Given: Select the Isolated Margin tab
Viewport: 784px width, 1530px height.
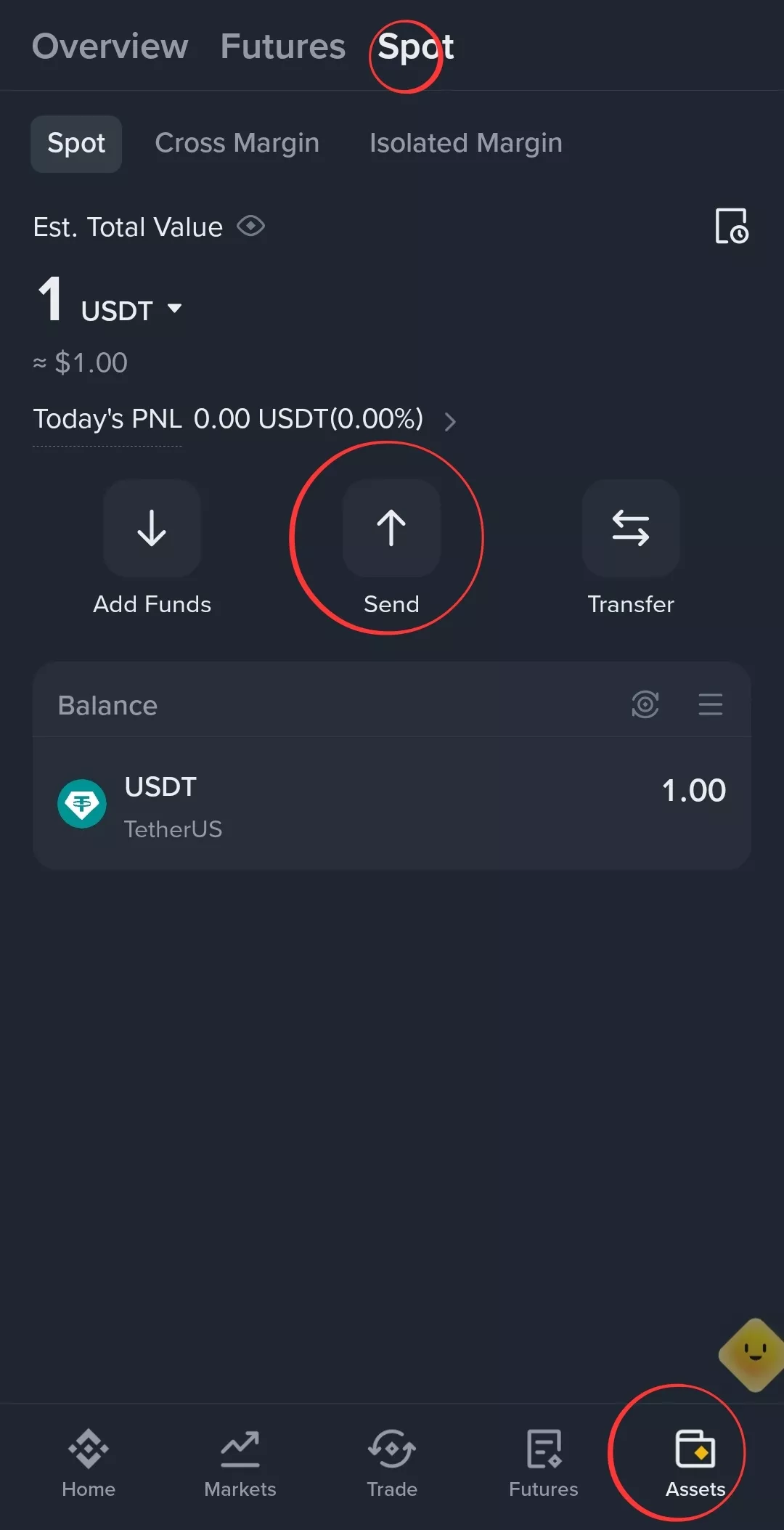Looking at the screenshot, I should (x=465, y=143).
